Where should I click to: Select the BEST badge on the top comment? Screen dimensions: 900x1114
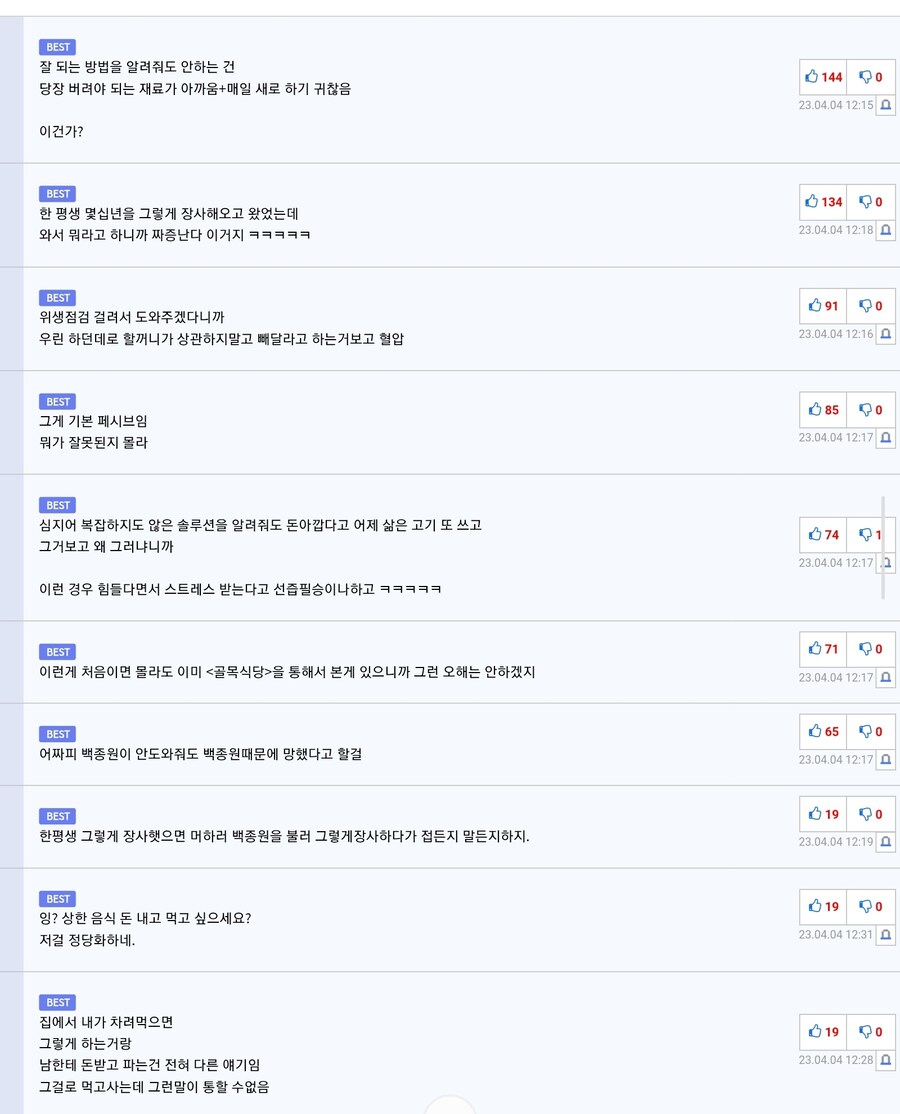click(x=57, y=47)
